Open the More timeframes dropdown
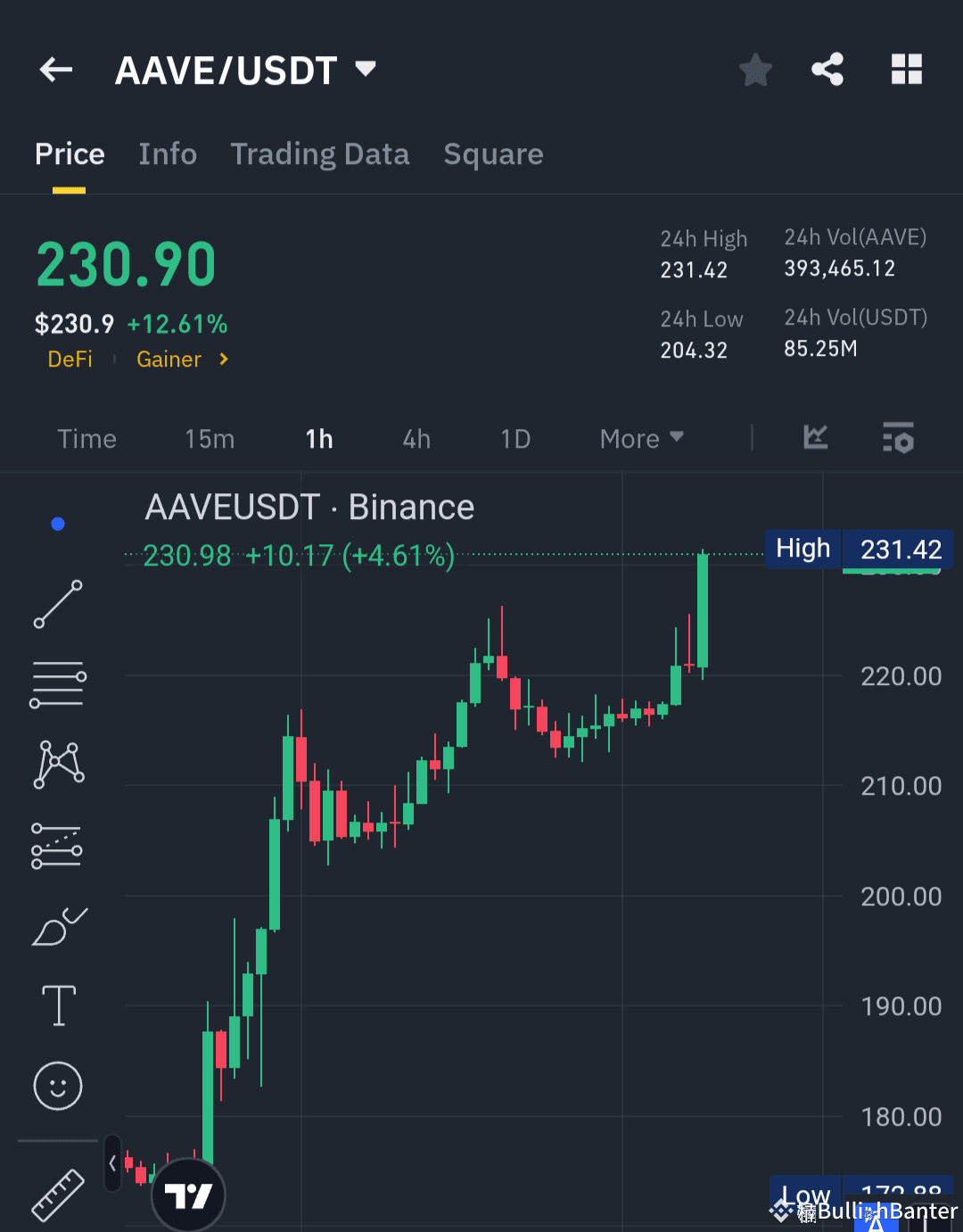 coord(640,438)
